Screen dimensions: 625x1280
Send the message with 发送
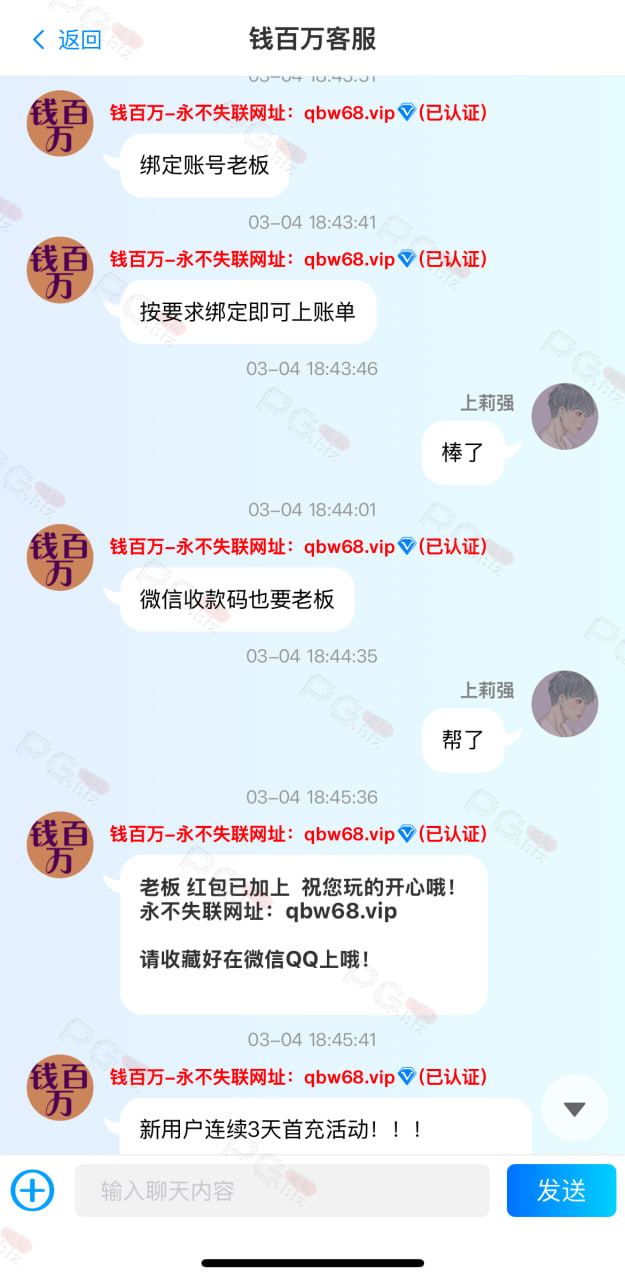pyautogui.click(x=561, y=1190)
